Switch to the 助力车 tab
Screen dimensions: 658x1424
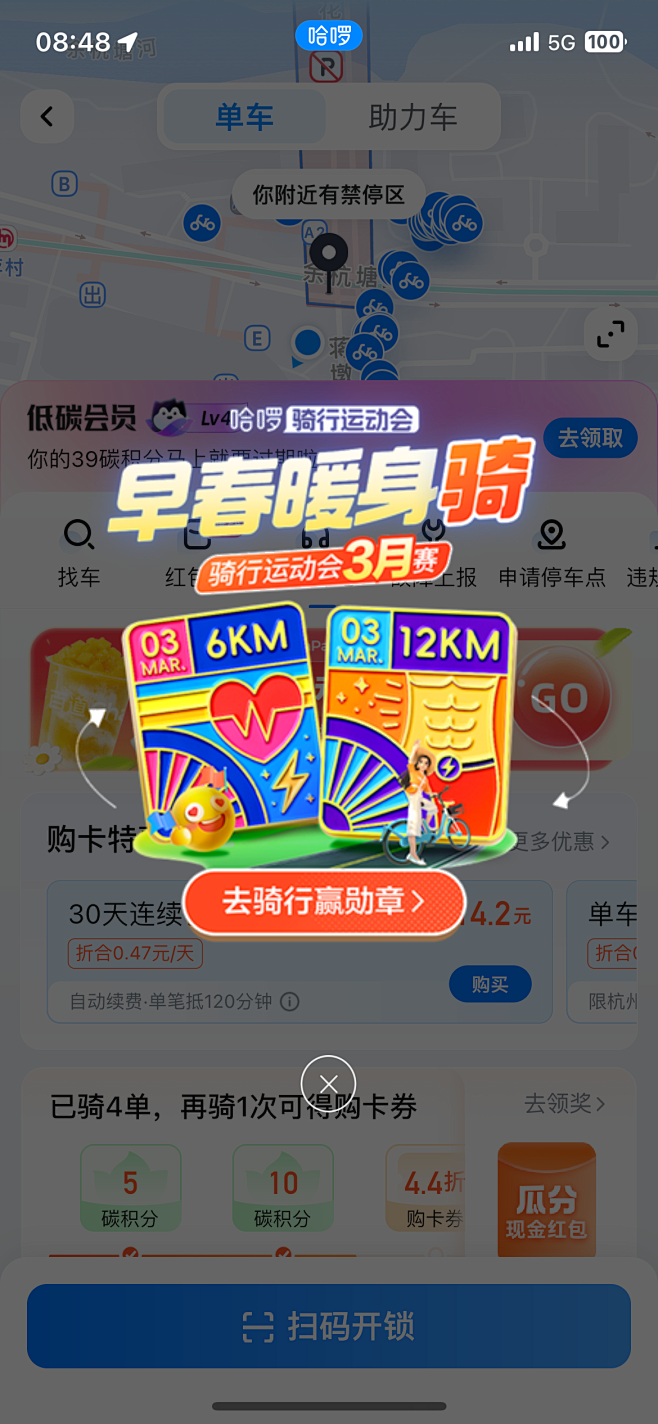(413, 117)
